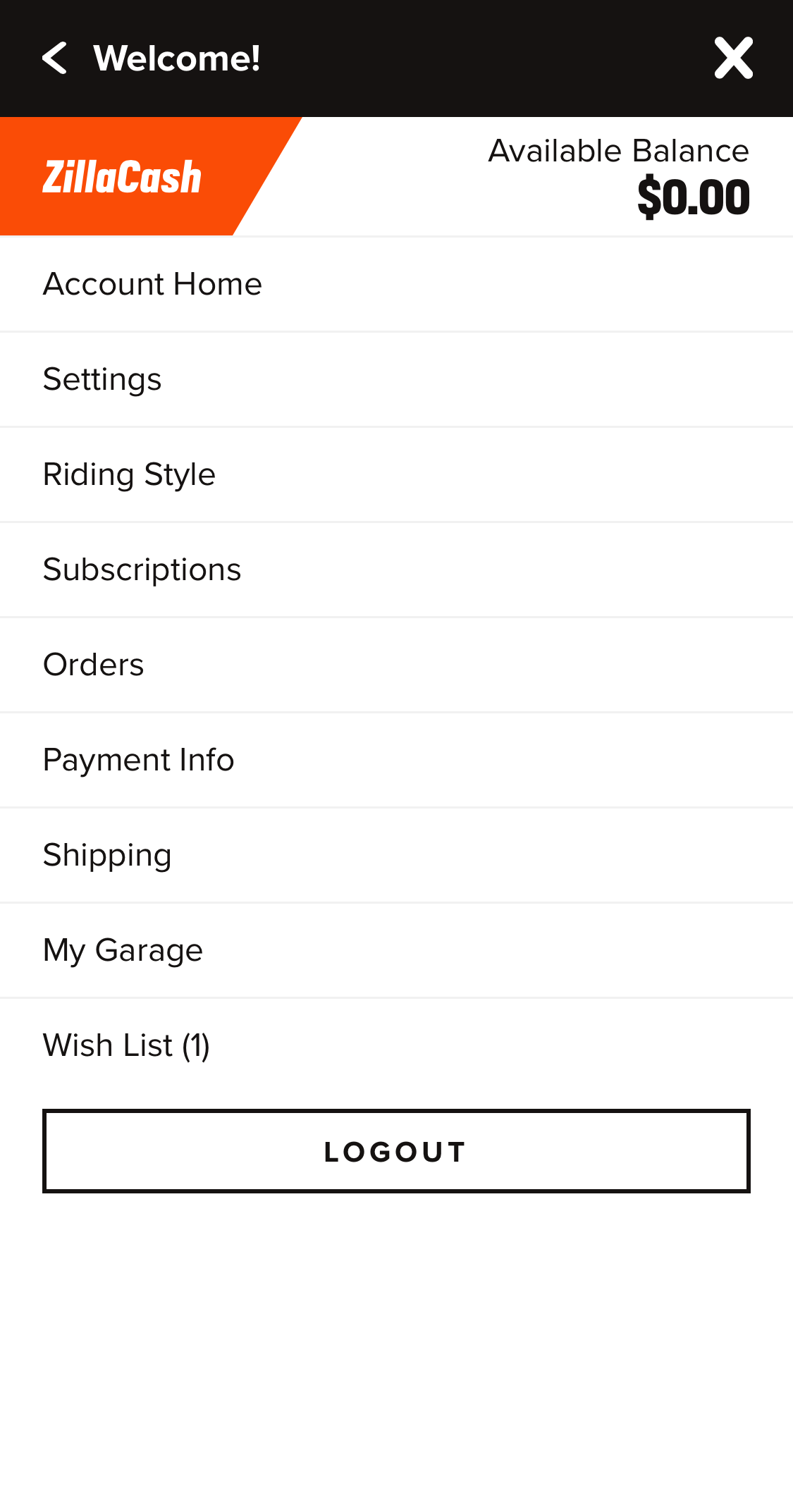Tap the orange ZillaCash section
Screen dimensions: 793x1512
tap(121, 176)
